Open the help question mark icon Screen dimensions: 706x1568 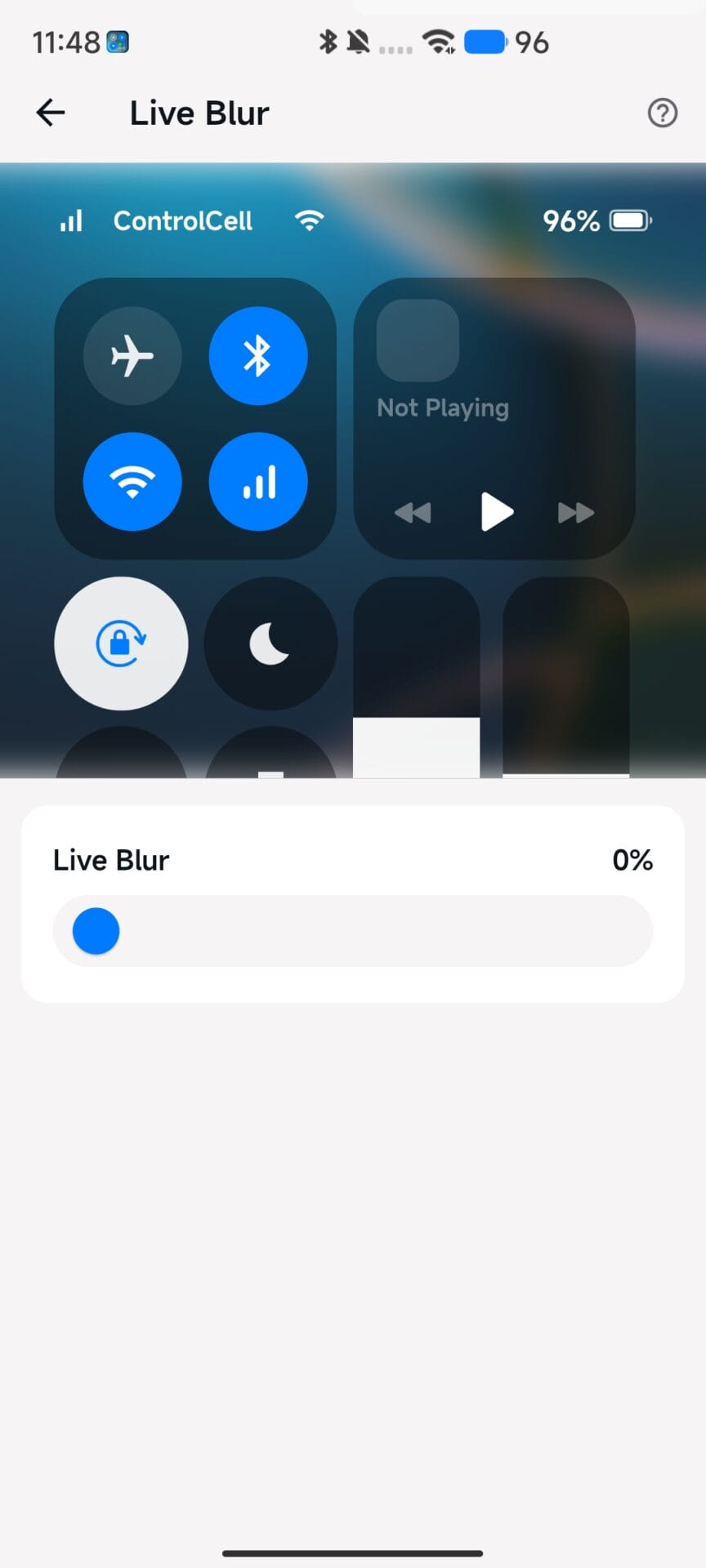coord(662,113)
